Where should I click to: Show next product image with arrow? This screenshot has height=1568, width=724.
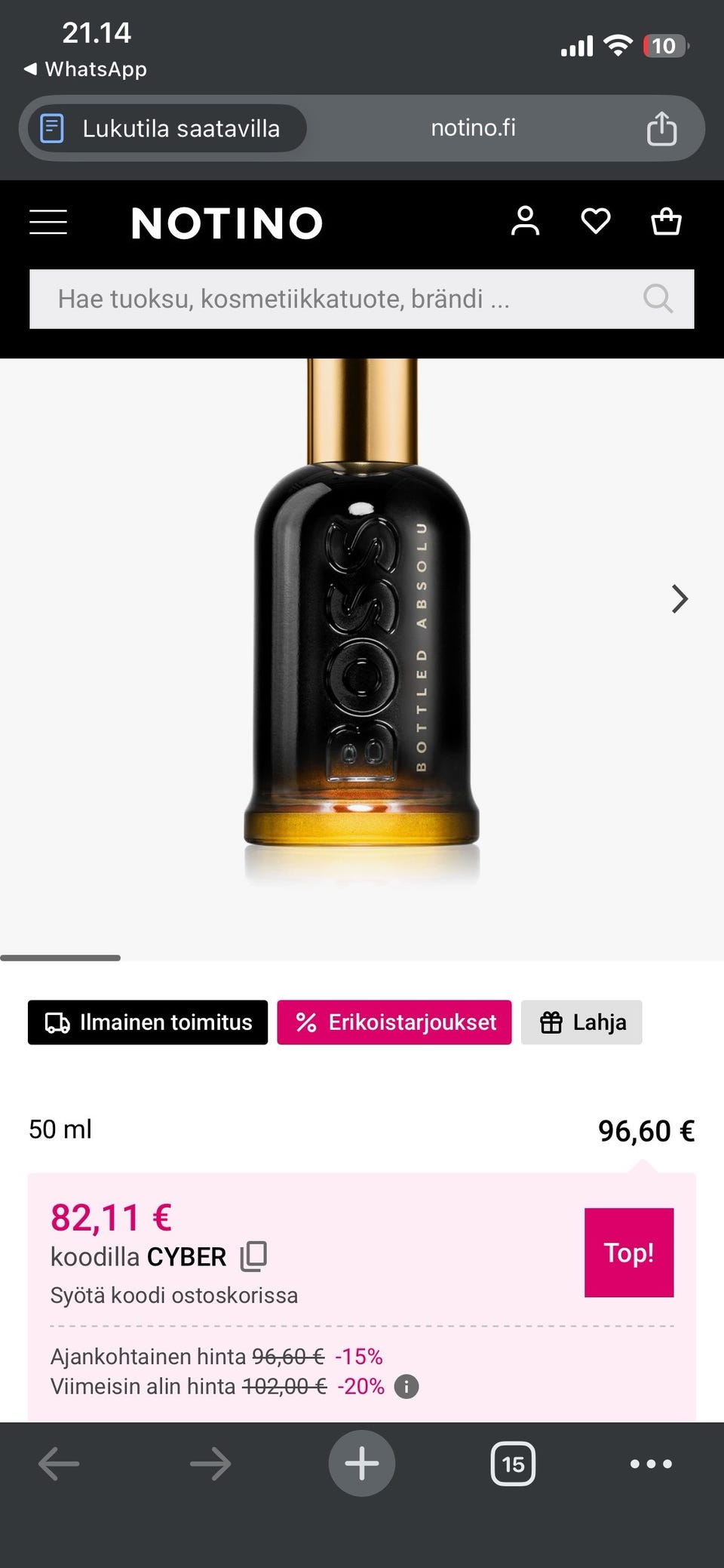[680, 599]
